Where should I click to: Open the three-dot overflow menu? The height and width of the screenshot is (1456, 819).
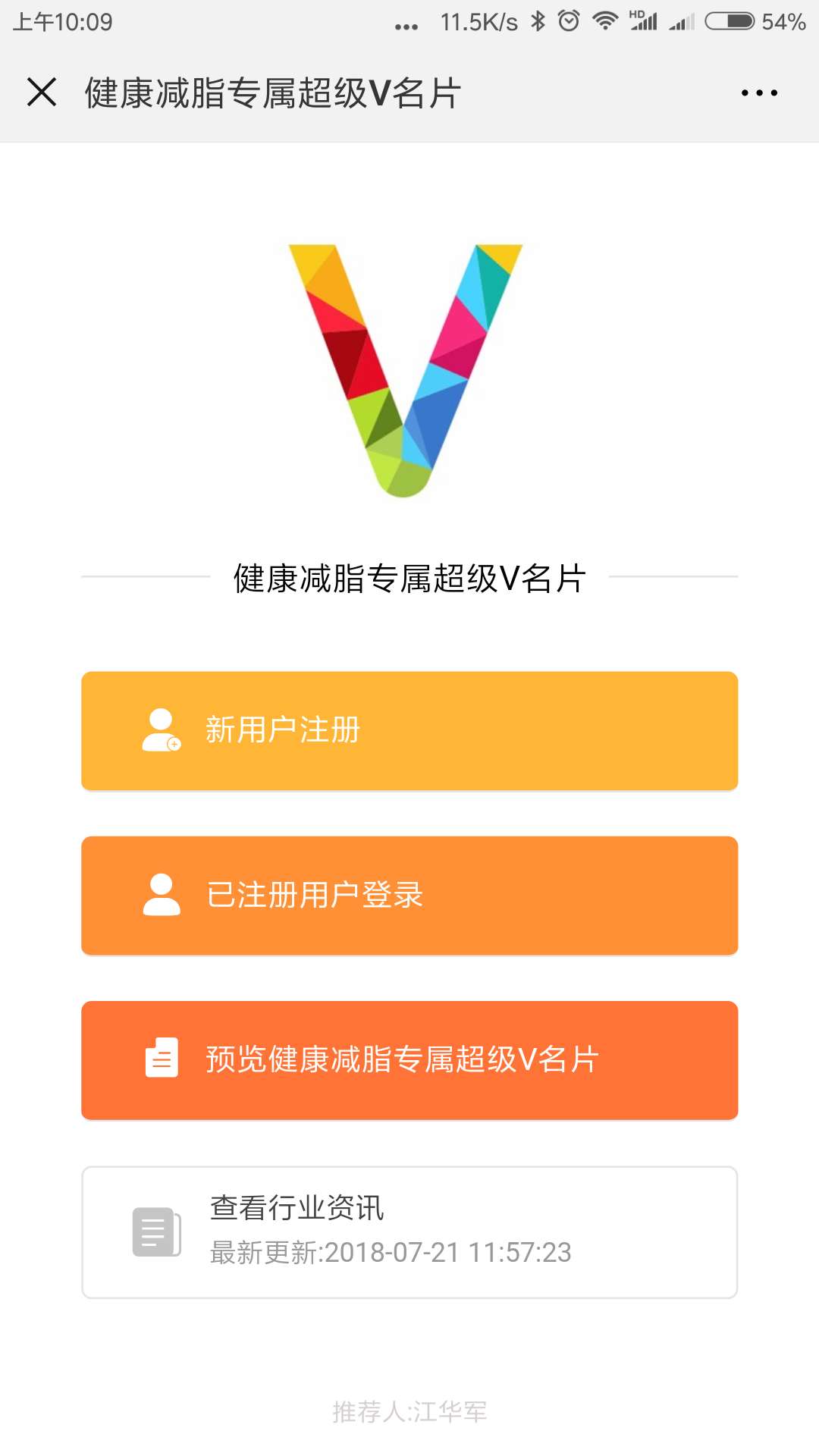(x=759, y=93)
